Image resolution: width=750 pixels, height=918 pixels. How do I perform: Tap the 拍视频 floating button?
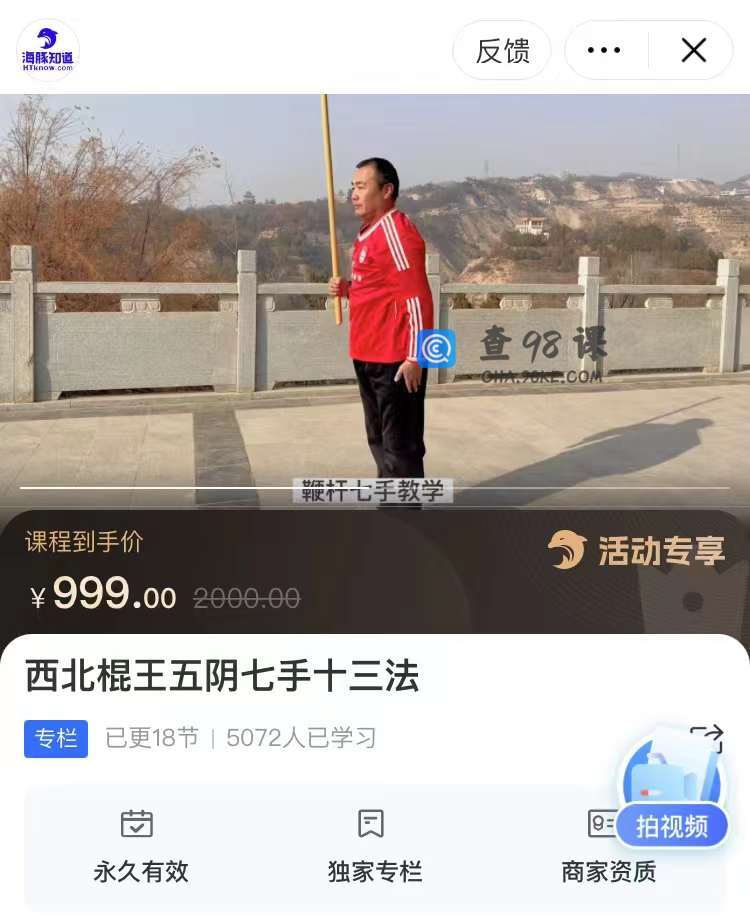click(x=672, y=825)
